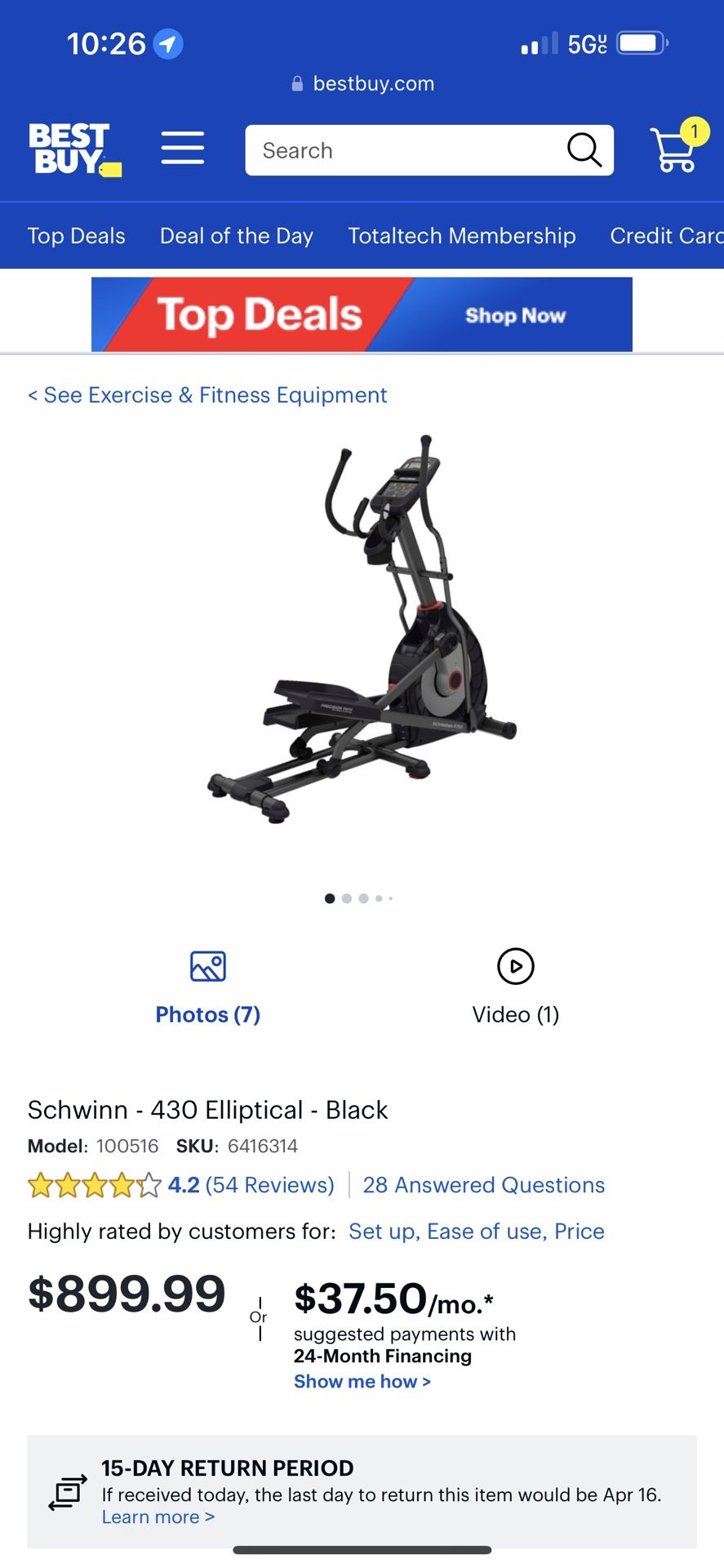
Task: Open the Deal of the Day tab
Action: pyautogui.click(x=236, y=235)
